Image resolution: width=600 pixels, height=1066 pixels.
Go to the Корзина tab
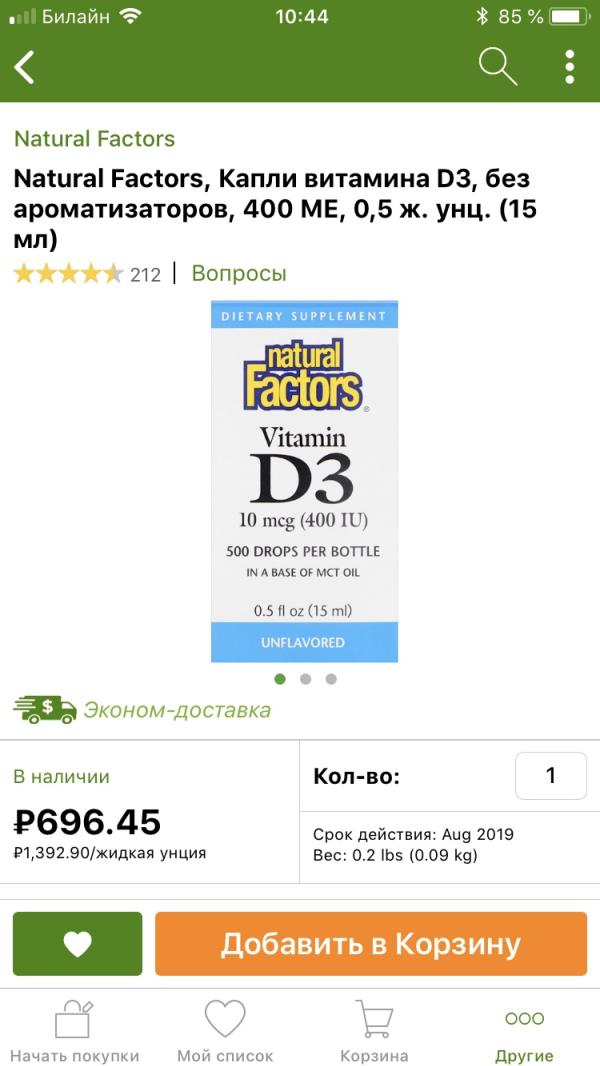coord(374,1031)
